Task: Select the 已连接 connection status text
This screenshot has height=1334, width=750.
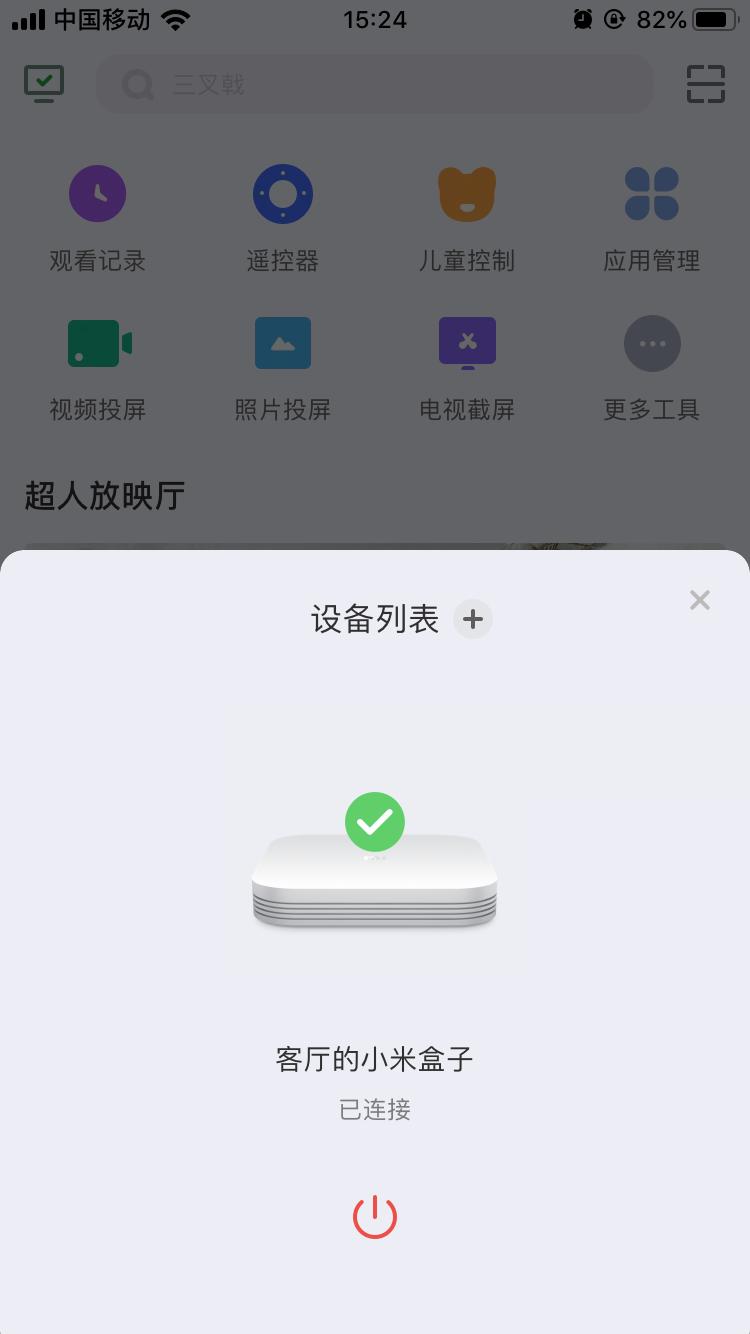Action: [374, 1110]
